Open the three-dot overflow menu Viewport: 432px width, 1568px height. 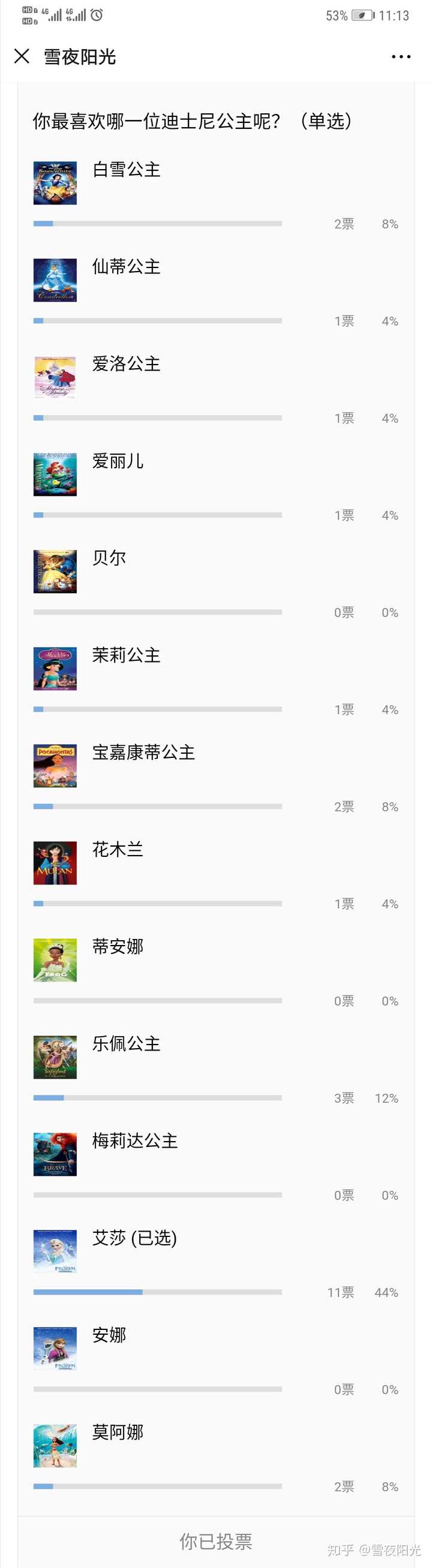point(400,56)
